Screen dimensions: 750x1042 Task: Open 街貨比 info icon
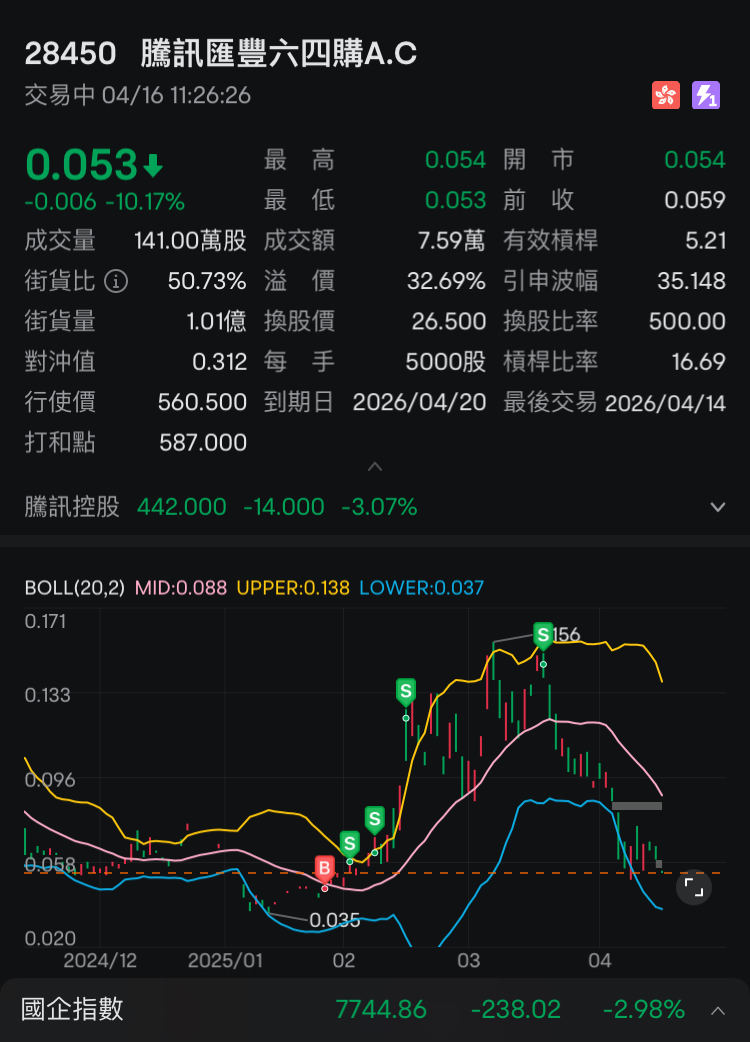pyautogui.click(x=116, y=281)
